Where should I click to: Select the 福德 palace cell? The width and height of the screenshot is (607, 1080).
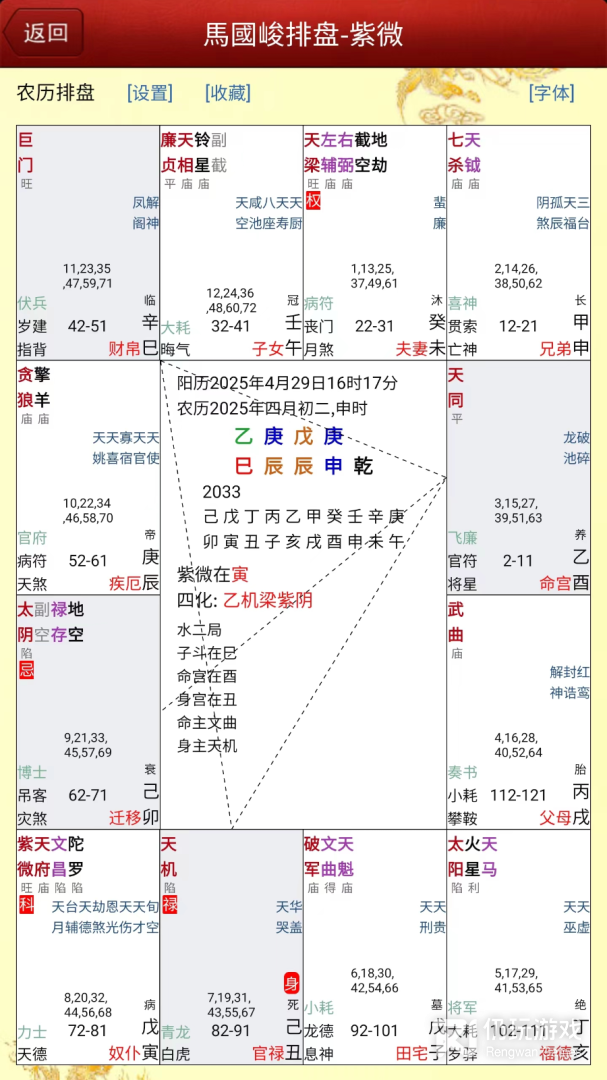click(519, 946)
